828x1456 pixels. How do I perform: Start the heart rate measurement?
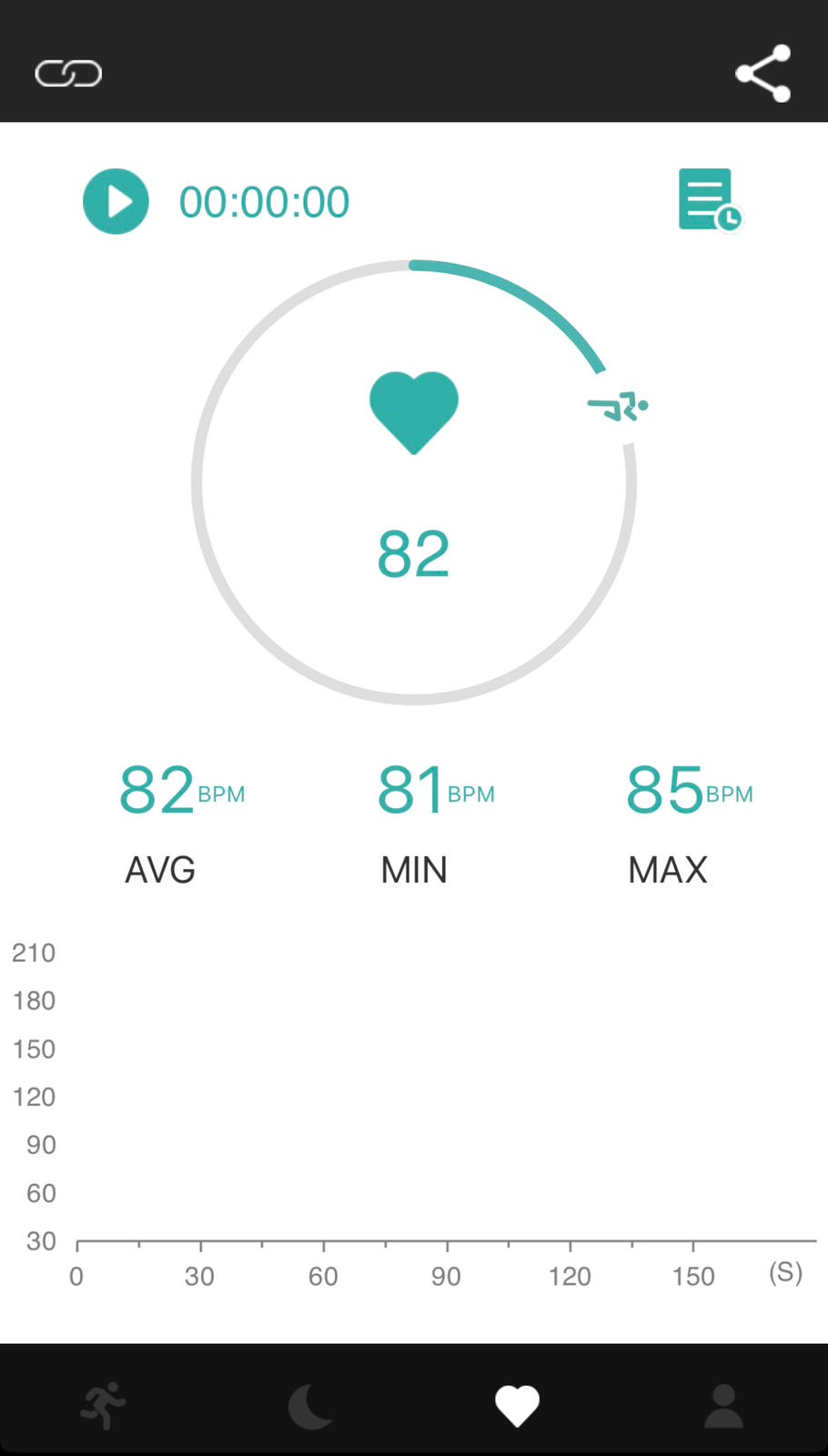[116, 201]
